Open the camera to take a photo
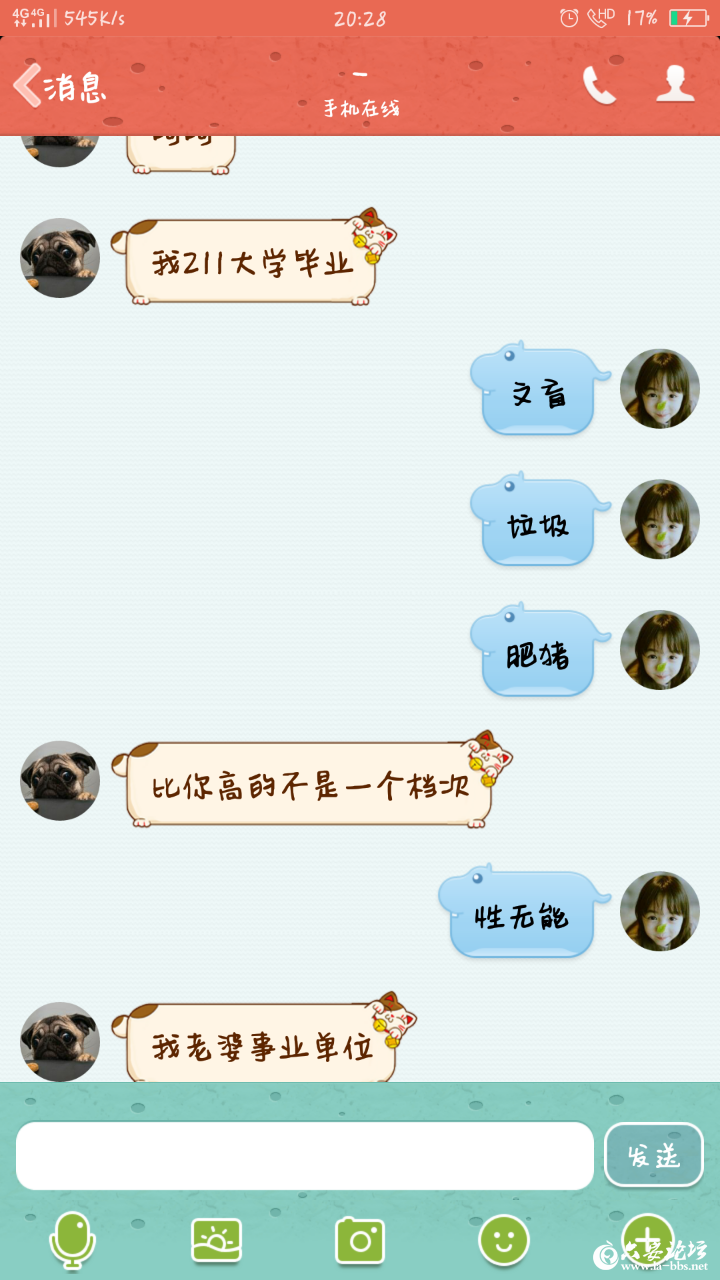720x1280 pixels. point(360,1240)
